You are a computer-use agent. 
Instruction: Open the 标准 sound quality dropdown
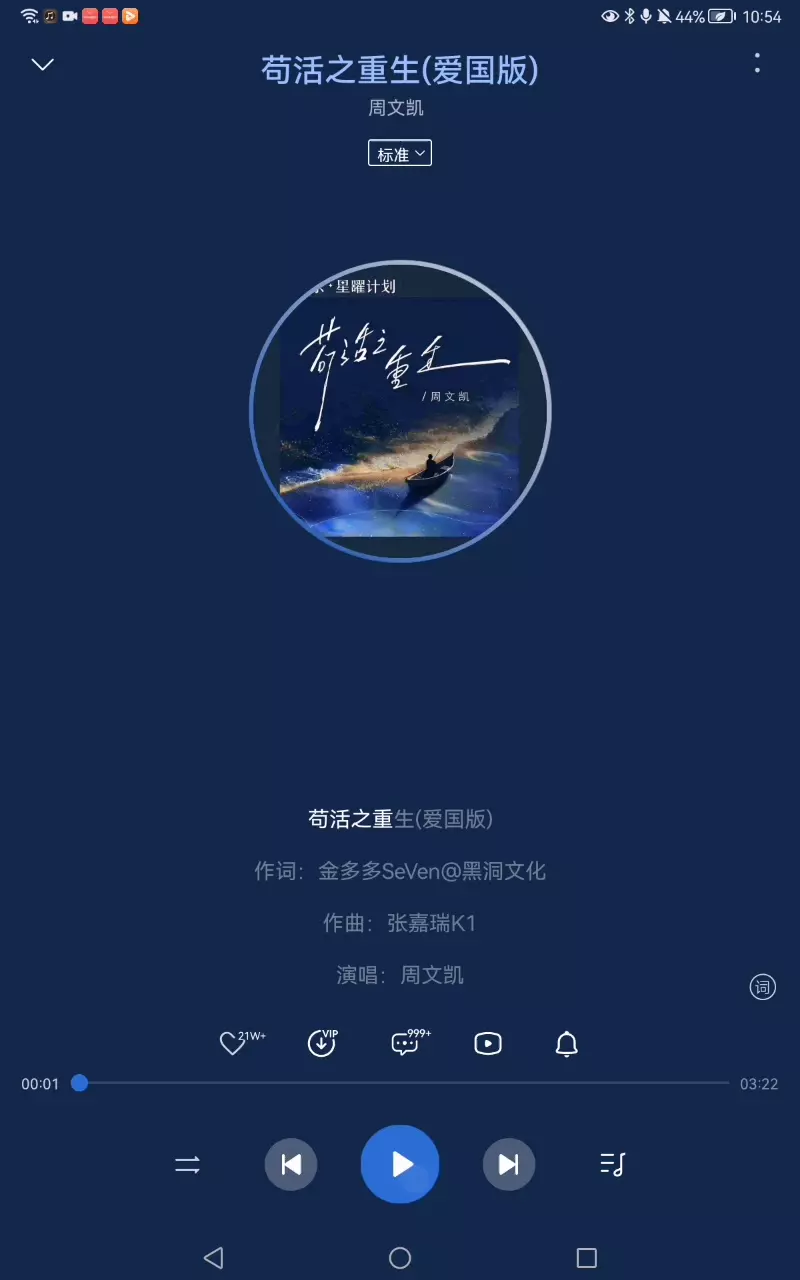[400, 153]
